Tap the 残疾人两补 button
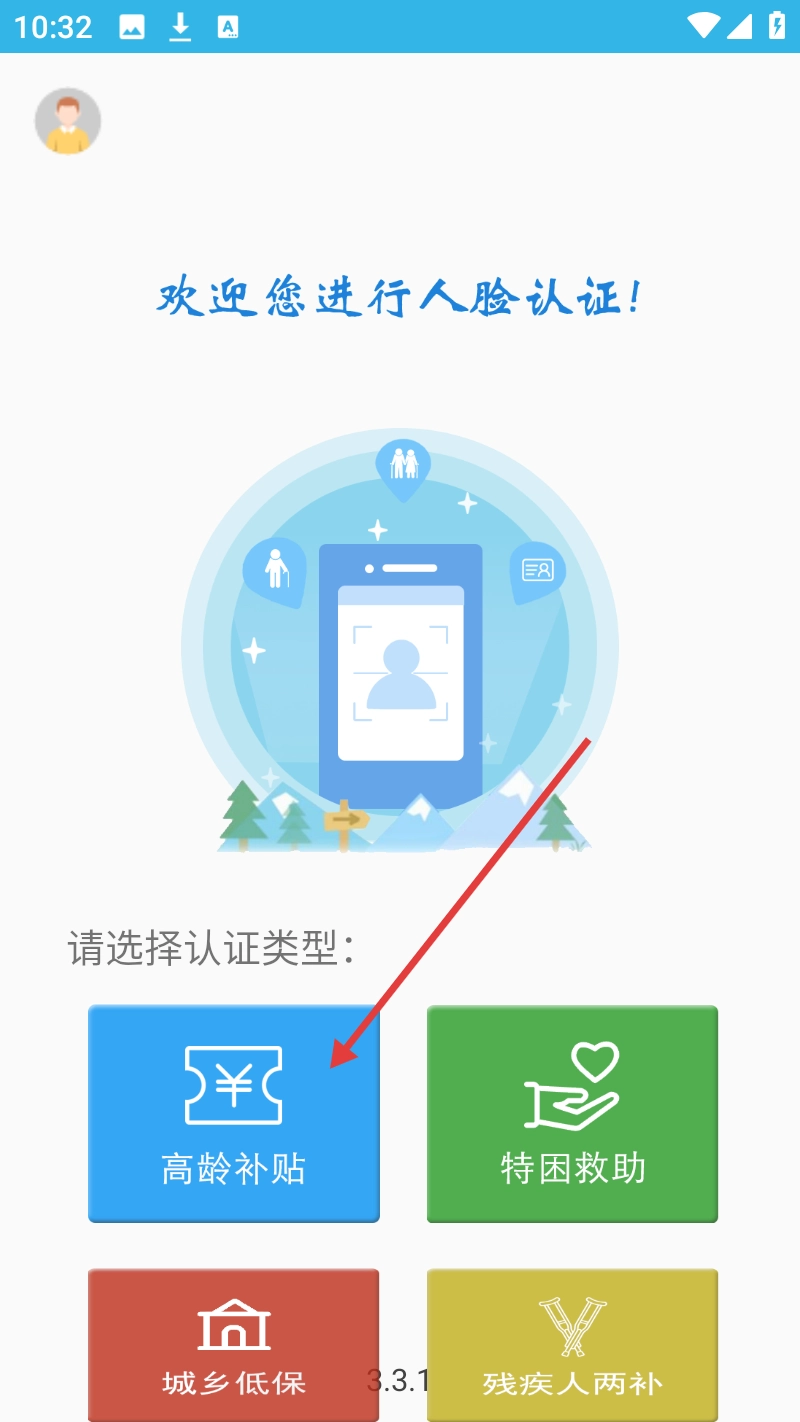800x1422 pixels. click(x=572, y=1343)
